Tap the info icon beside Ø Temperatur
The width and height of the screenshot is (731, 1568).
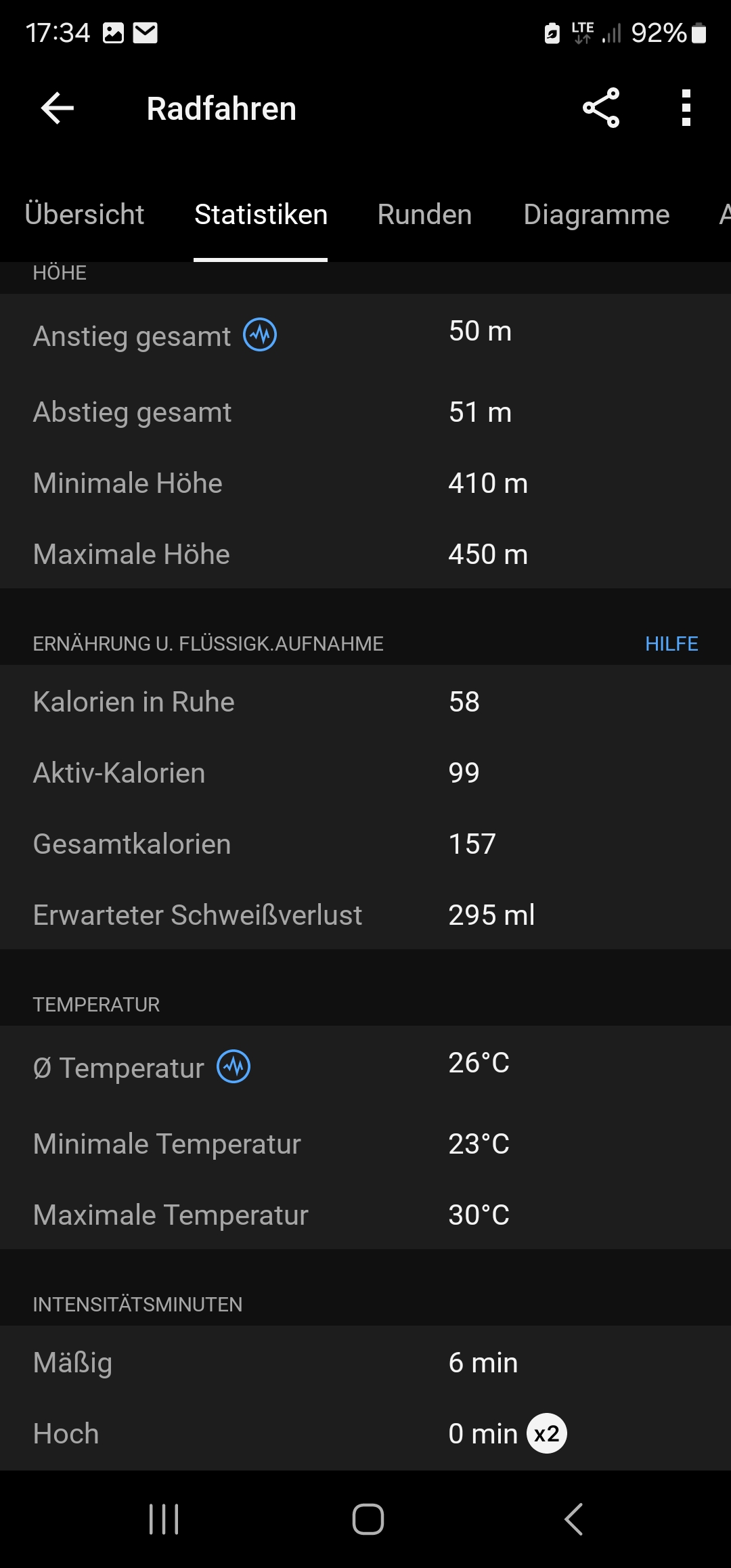click(234, 1066)
